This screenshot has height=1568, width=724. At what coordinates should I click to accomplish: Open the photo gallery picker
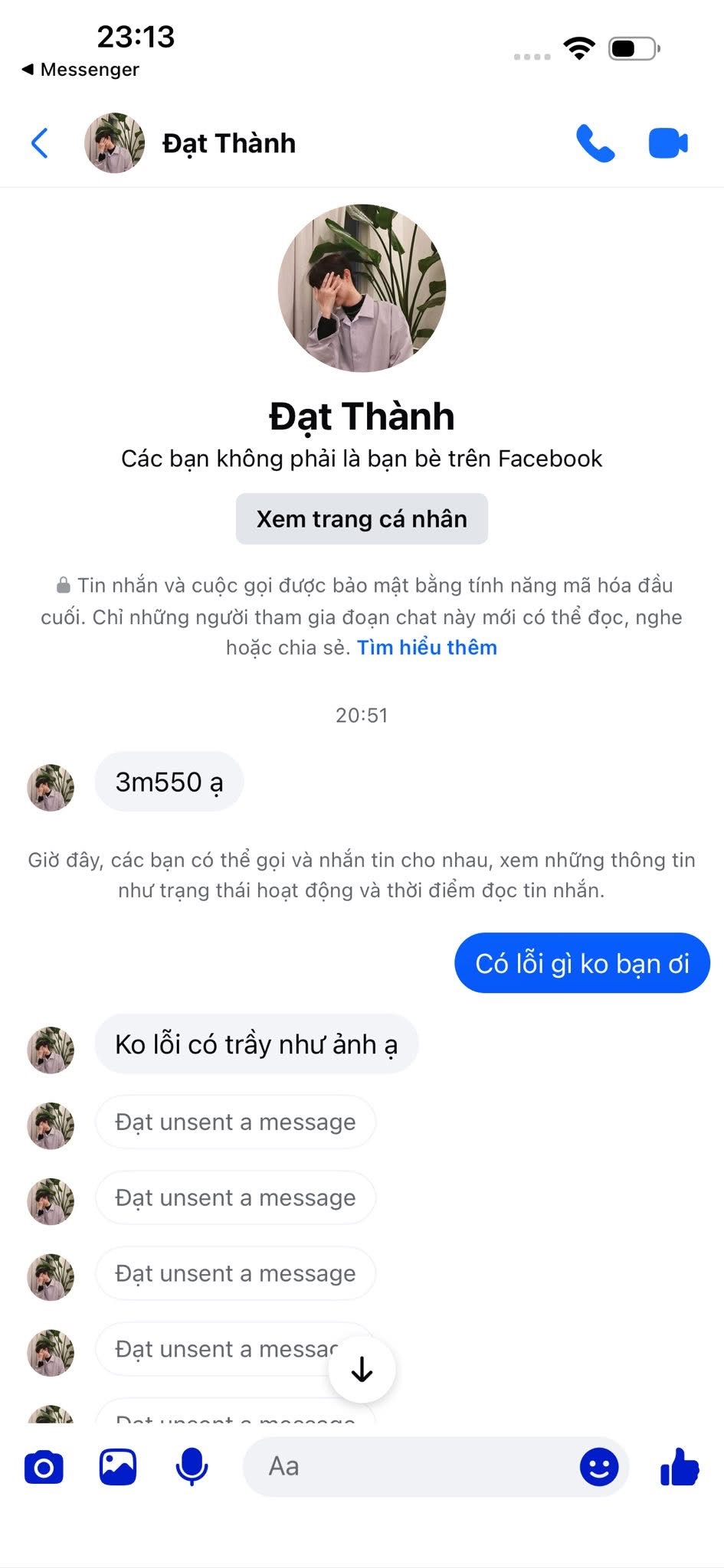(118, 1468)
